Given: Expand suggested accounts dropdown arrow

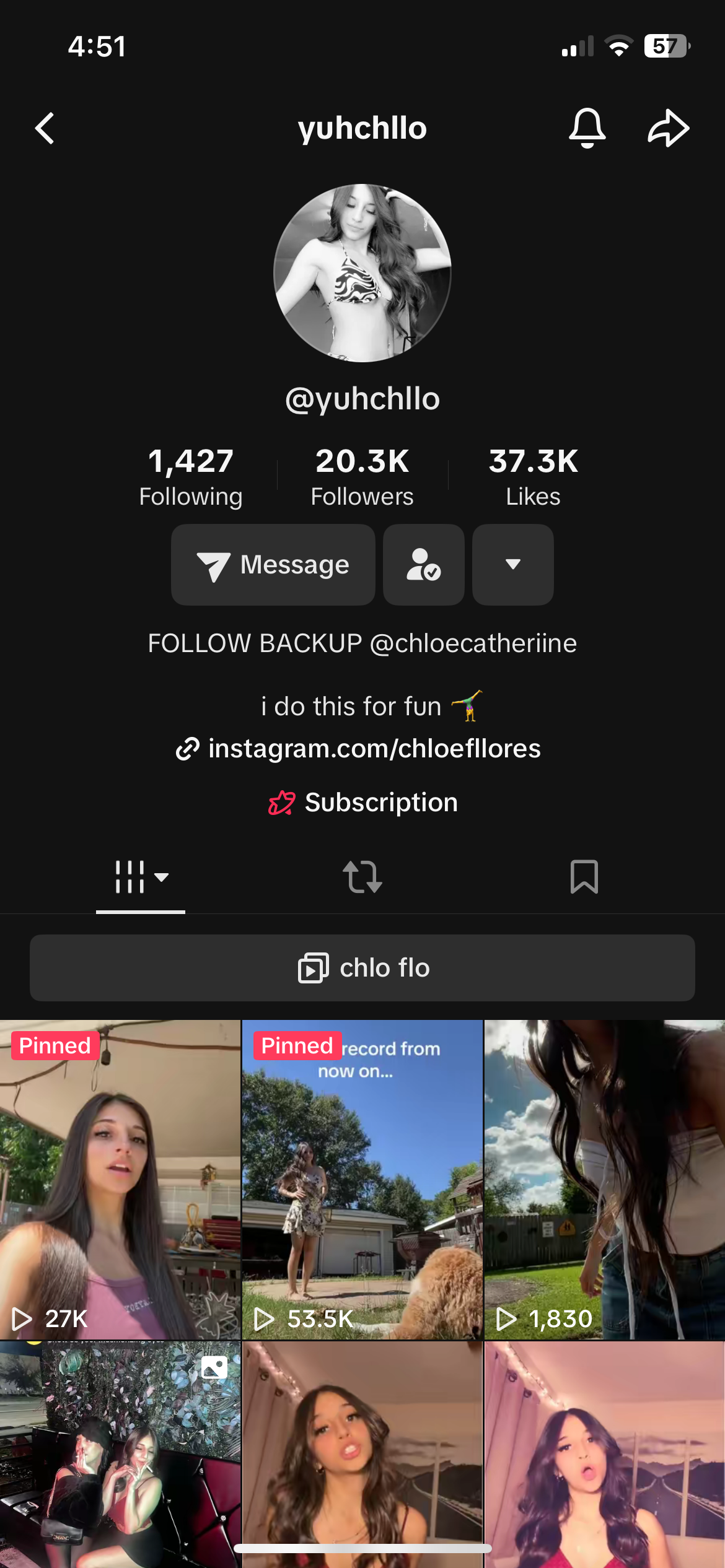Looking at the screenshot, I should (x=513, y=565).
